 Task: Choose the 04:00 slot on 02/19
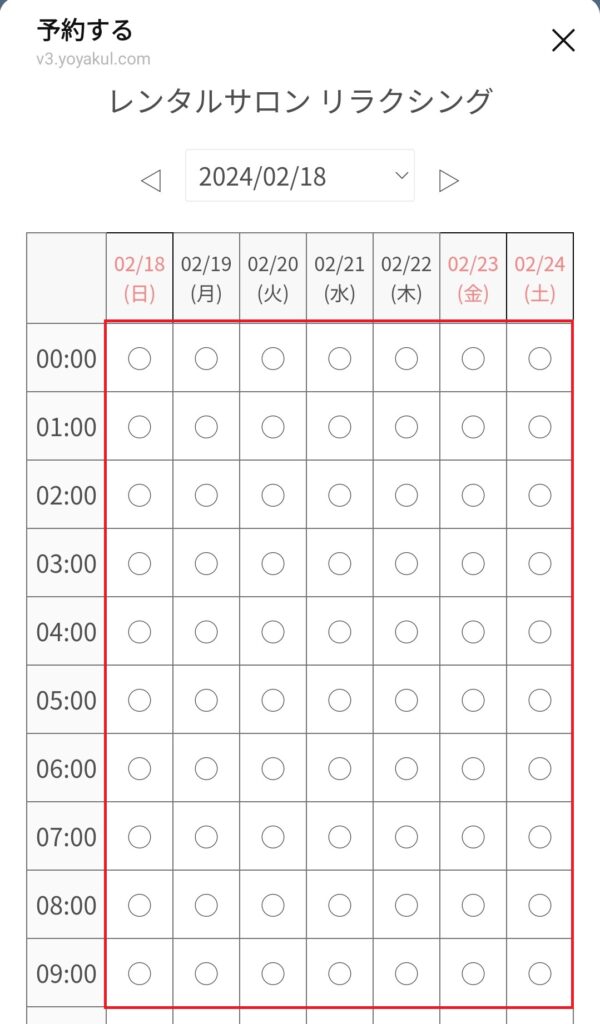coord(206,632)
